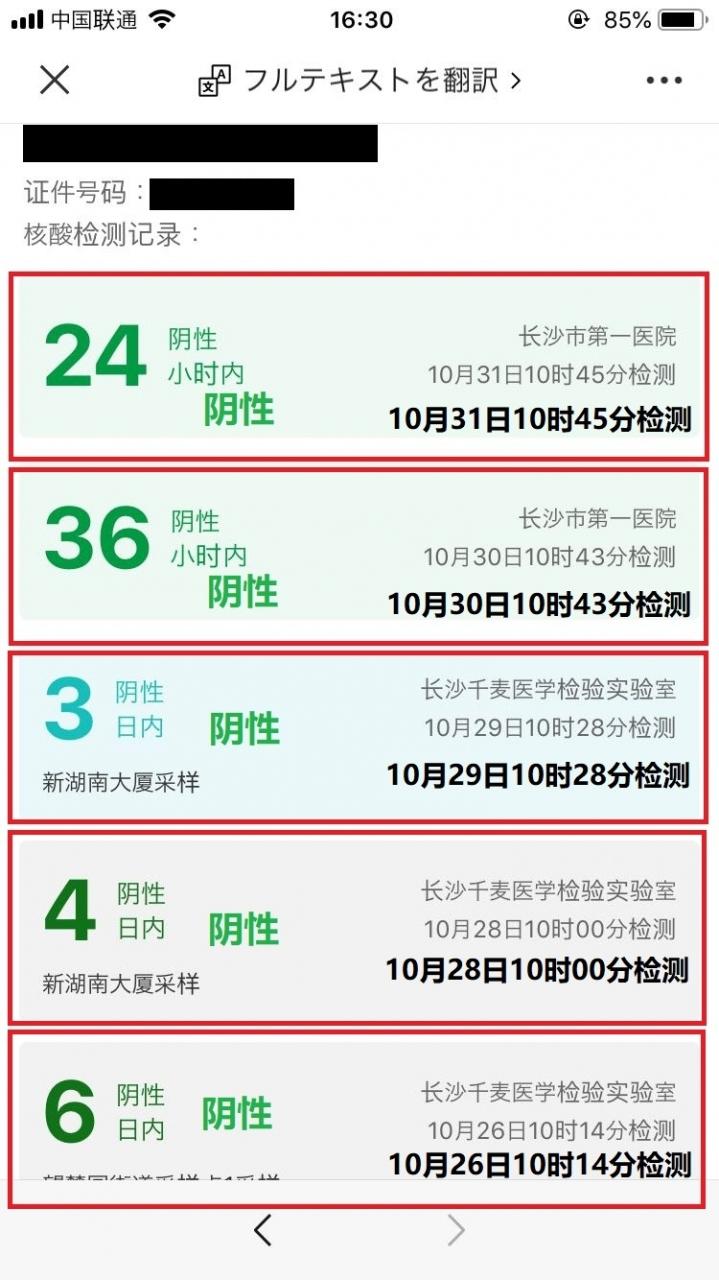Open the three-dot overflow menu
This screenshot has width=719, height=1280.
(663, 81)
